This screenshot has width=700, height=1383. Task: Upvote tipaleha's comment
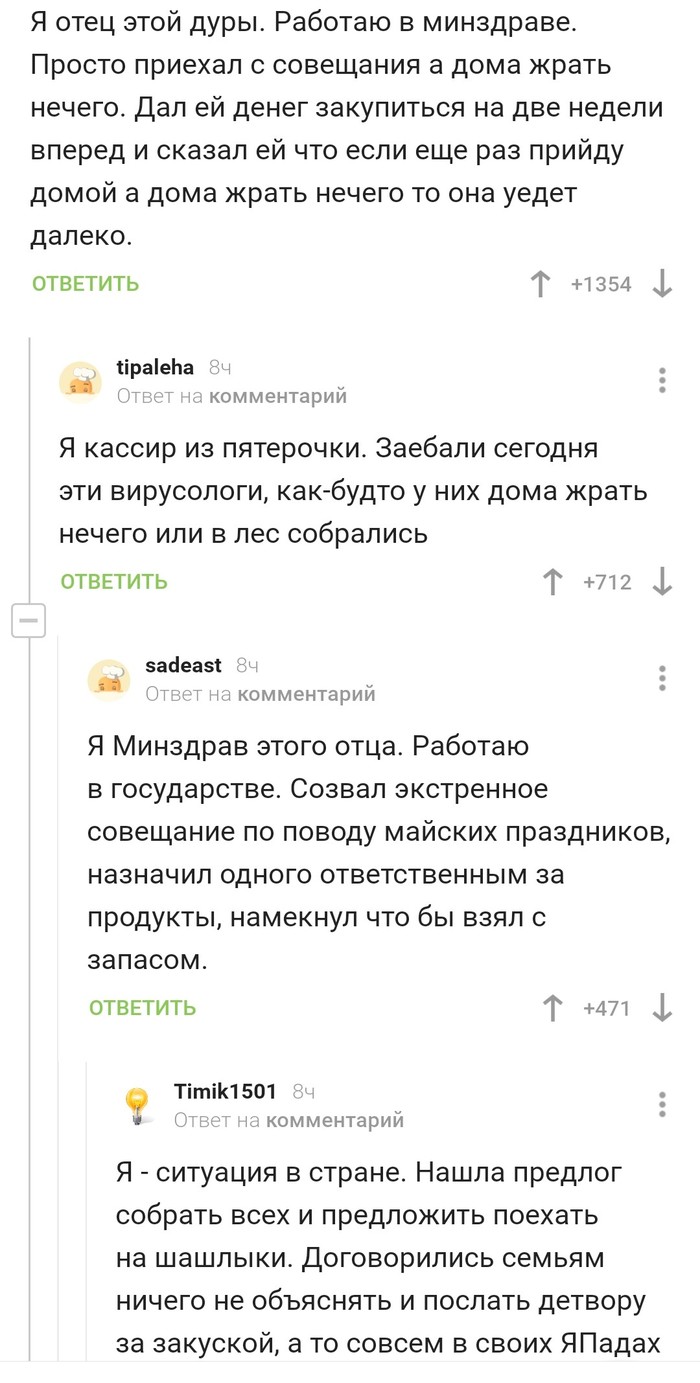(x=552, y=581)
